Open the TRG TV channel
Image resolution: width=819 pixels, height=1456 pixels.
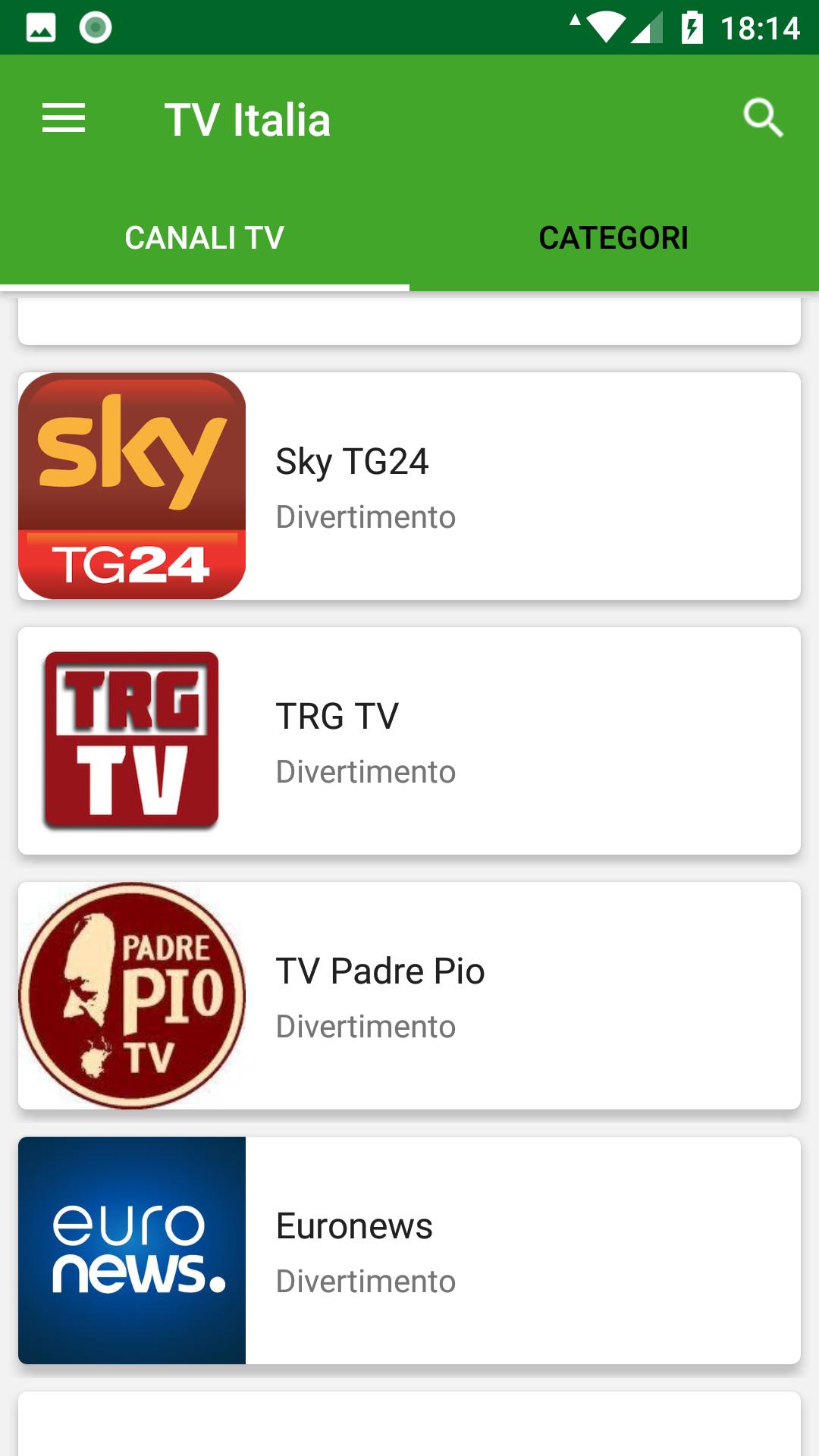tap(409, 741)
